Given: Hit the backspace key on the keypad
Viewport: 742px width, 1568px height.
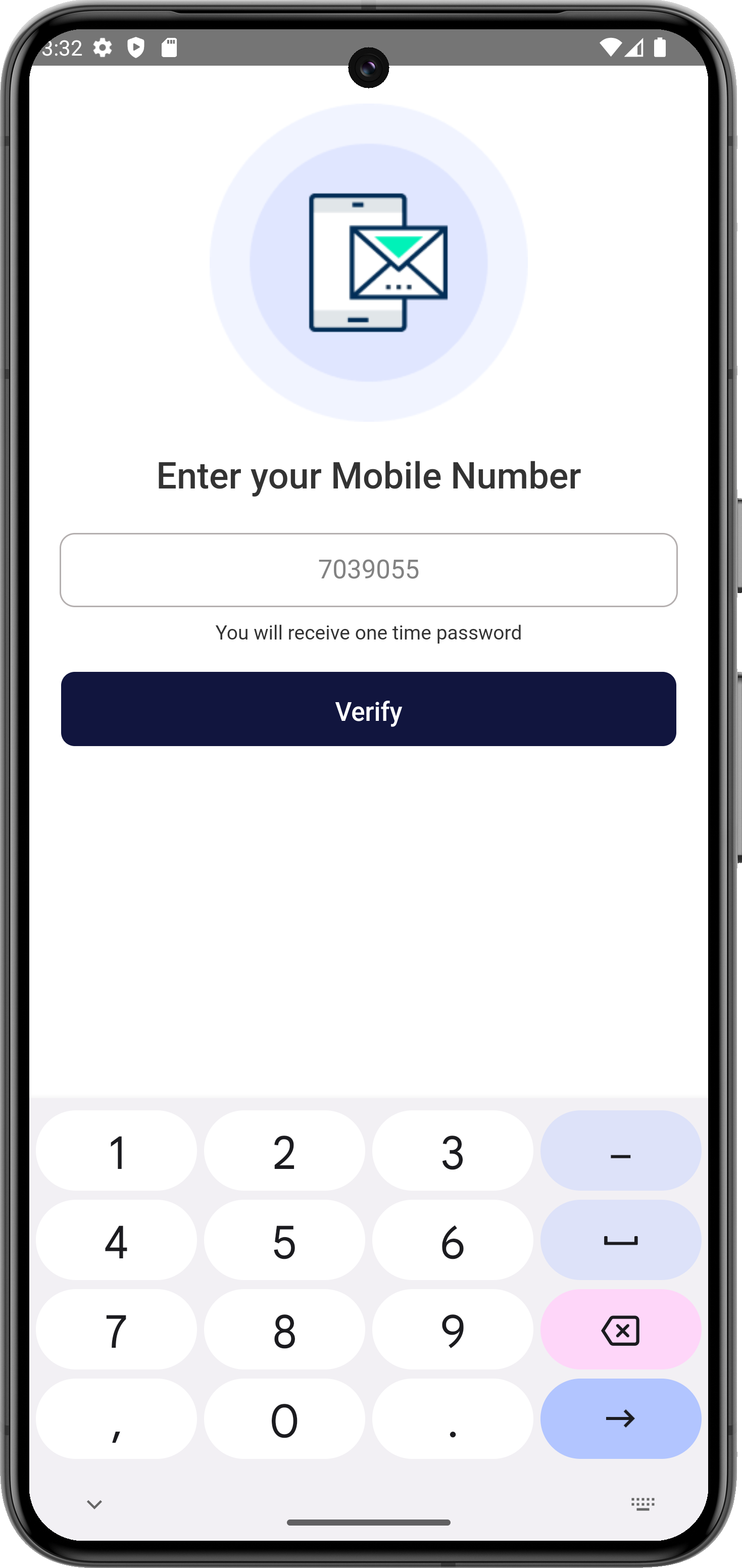Looking at the screenshot, I should [x=620, y=1330].
